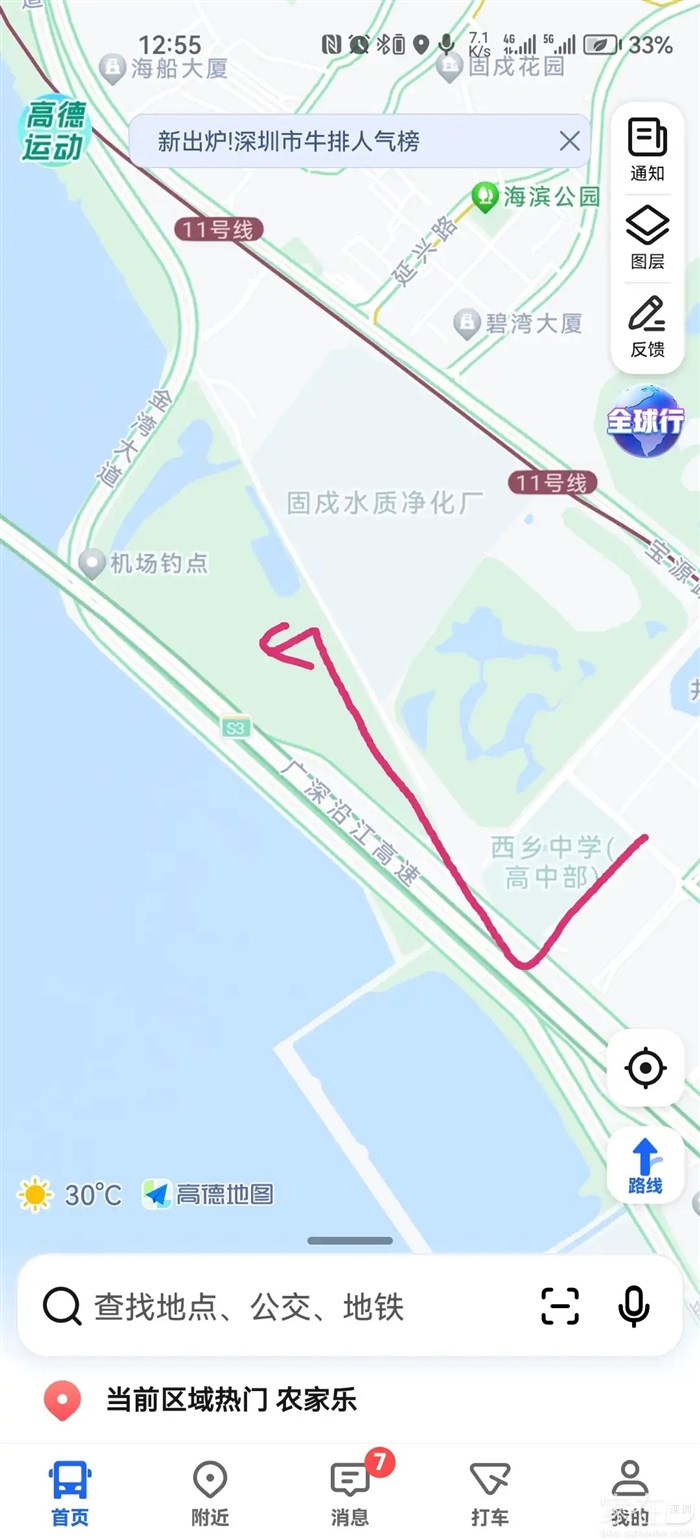Go to the 我的 profile tab
This screenshot has width=700, height=1540.
630,1492
